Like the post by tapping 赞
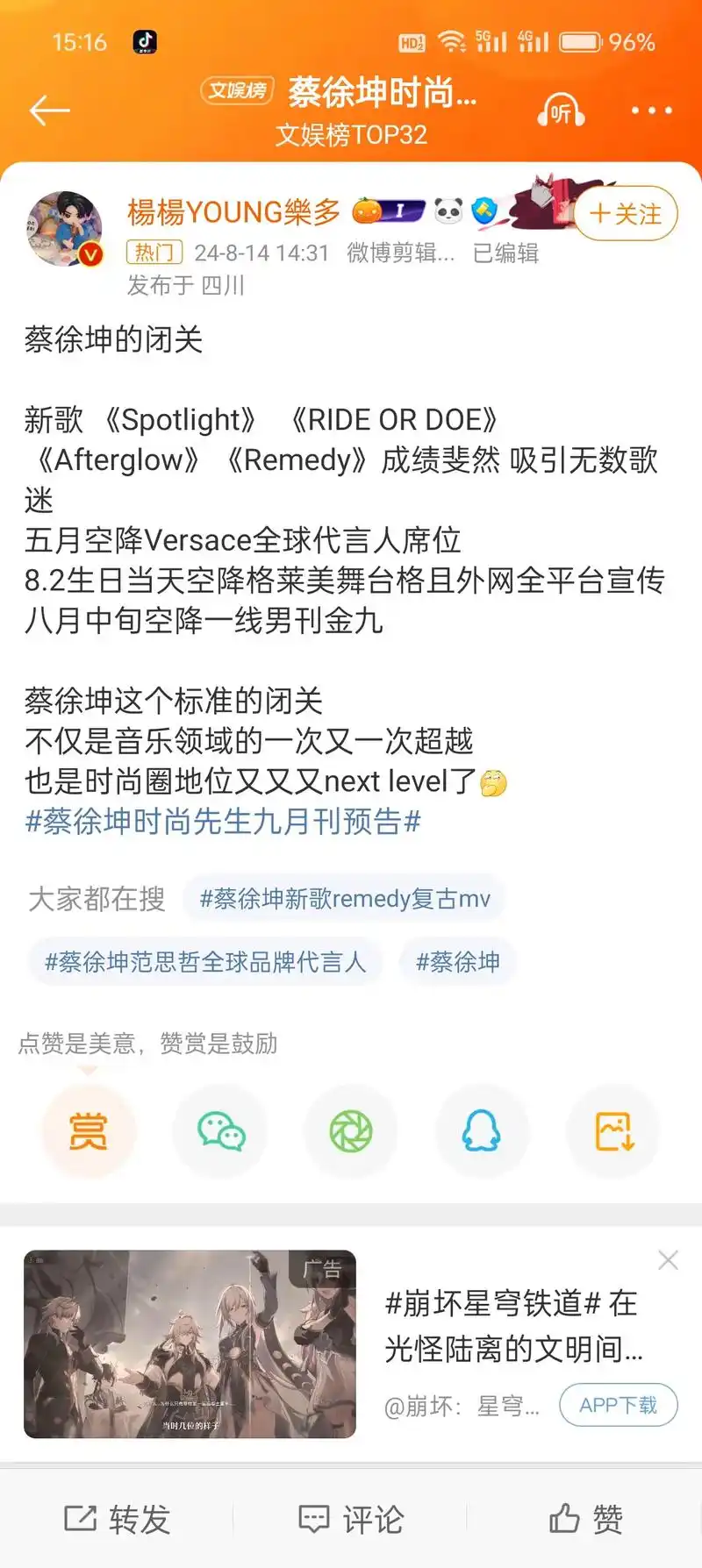 coord(584,1518)
